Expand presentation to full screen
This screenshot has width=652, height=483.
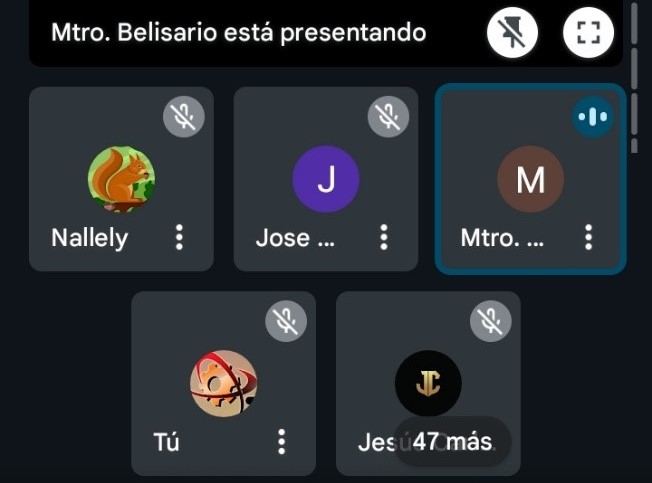click(588, 33)
